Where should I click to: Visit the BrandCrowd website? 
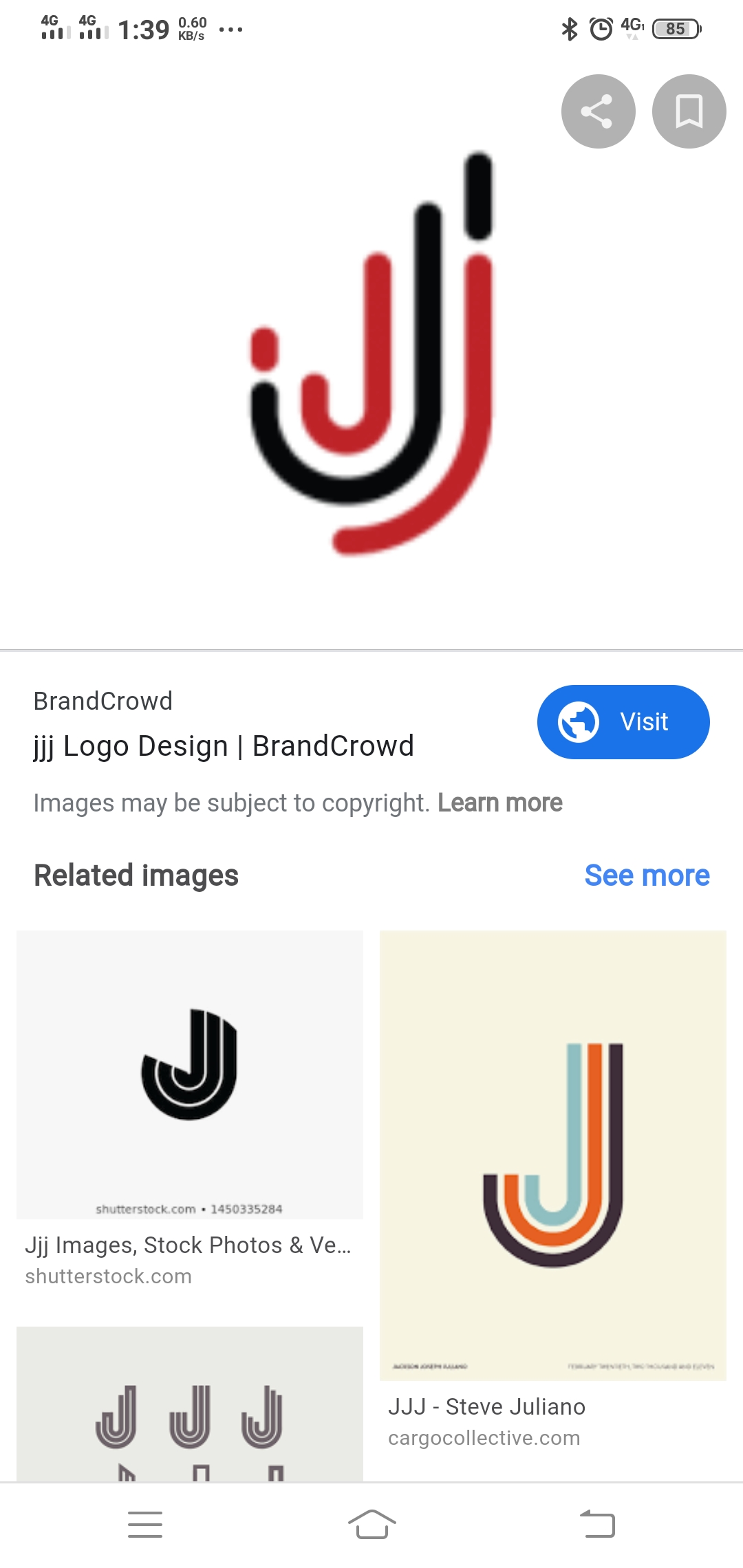click(623, 722)
